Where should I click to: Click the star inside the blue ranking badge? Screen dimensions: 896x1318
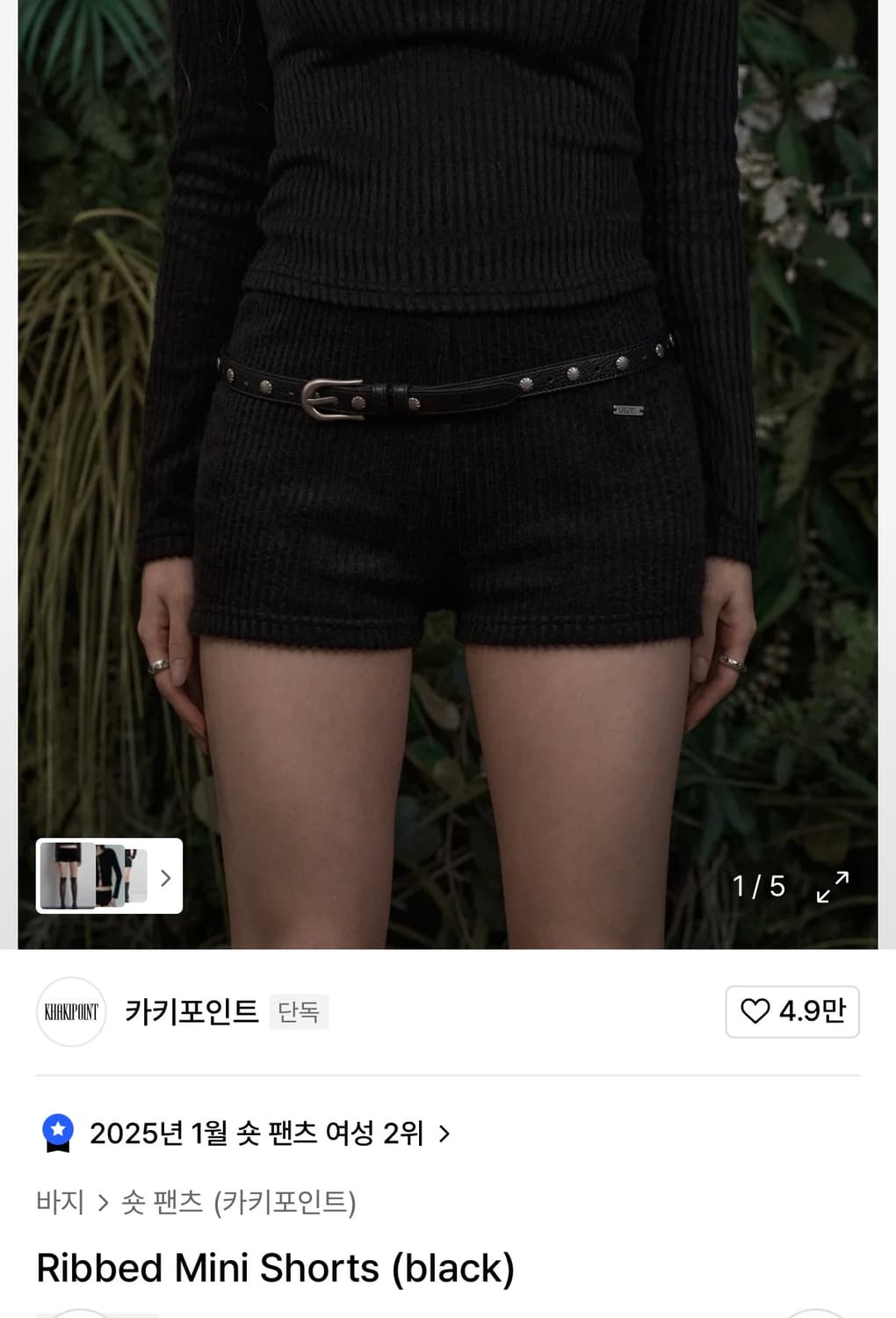(57, 1129)
